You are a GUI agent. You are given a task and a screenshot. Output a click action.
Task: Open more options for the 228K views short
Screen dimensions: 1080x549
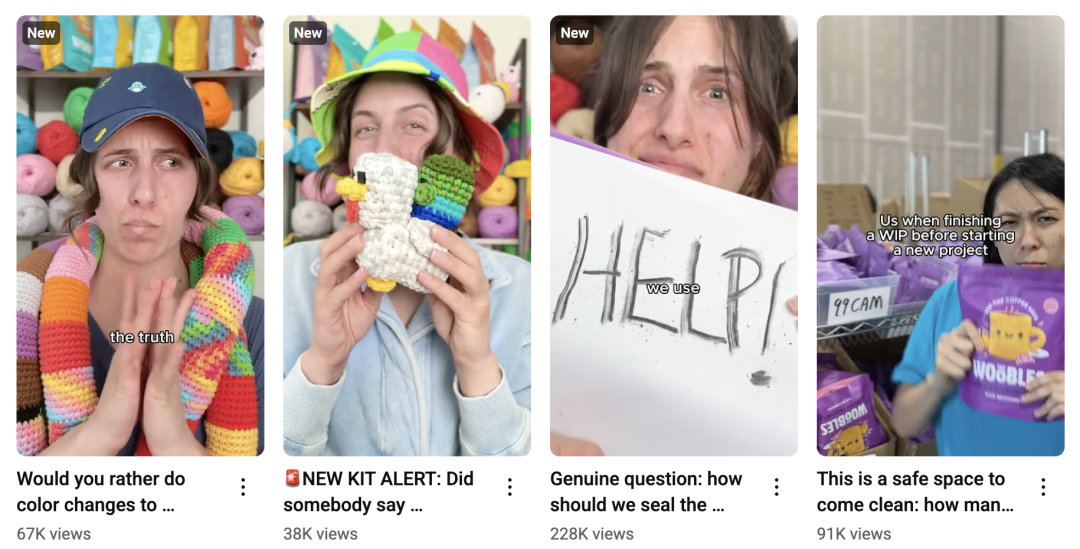(x=776, y=487)
